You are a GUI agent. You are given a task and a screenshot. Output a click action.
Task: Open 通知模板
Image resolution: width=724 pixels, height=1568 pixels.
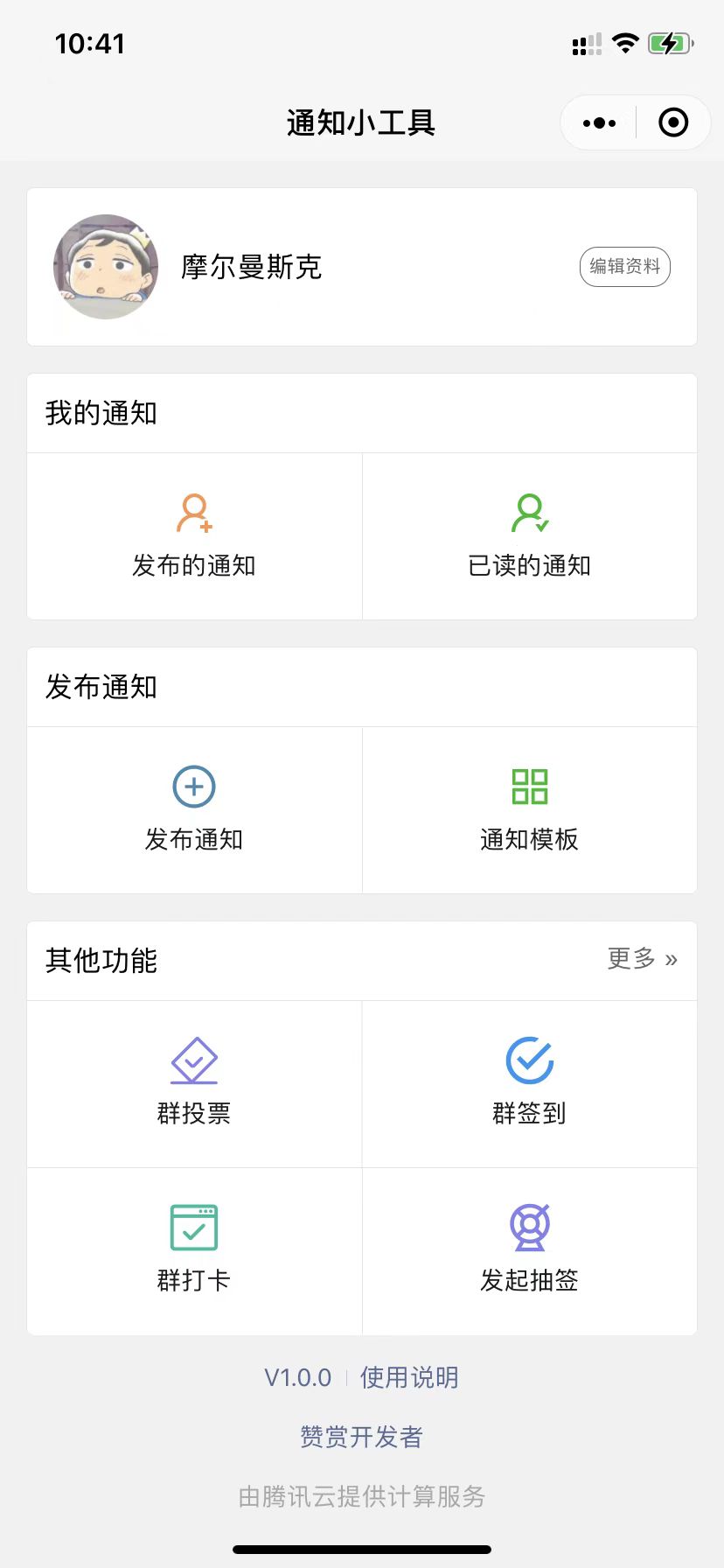530,810
